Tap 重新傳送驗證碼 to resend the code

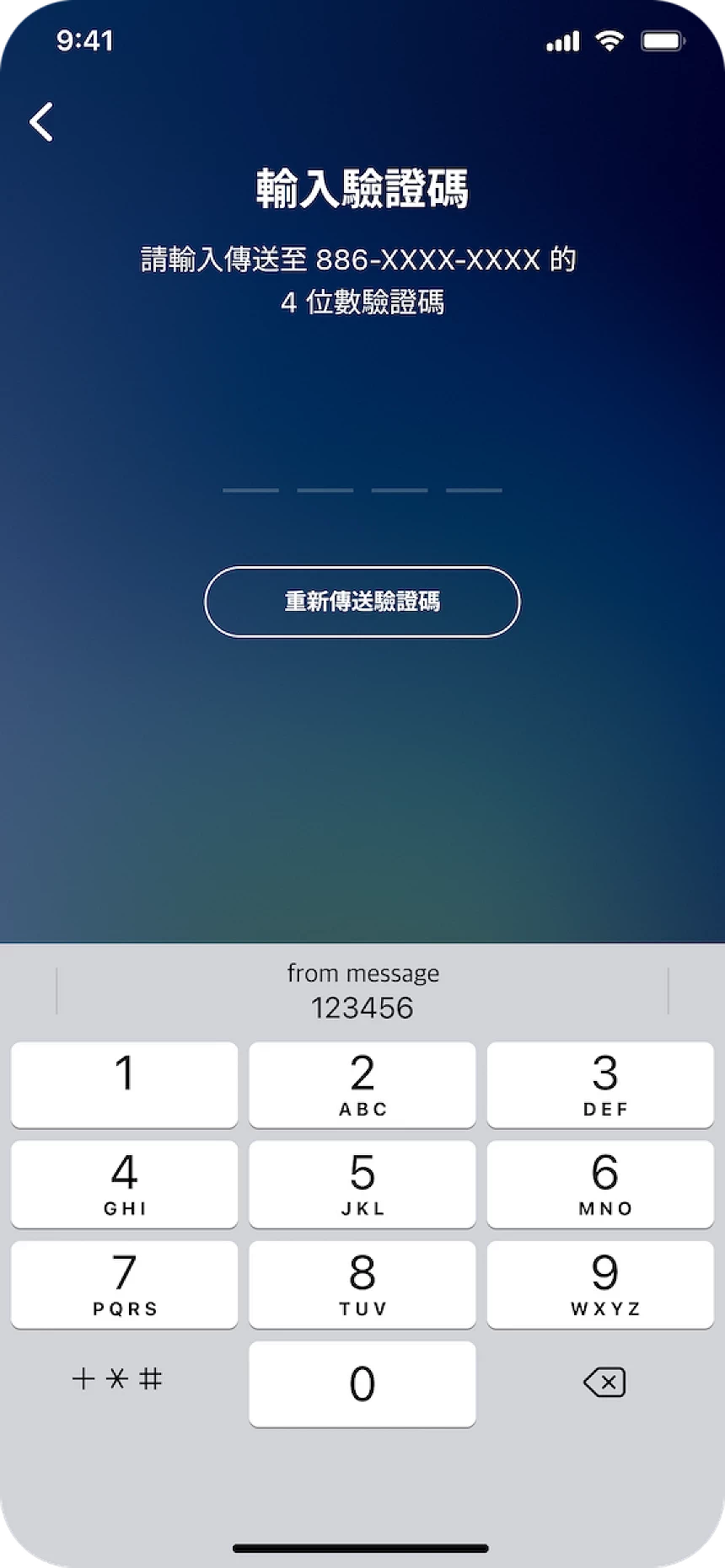(x=362, y=602)
